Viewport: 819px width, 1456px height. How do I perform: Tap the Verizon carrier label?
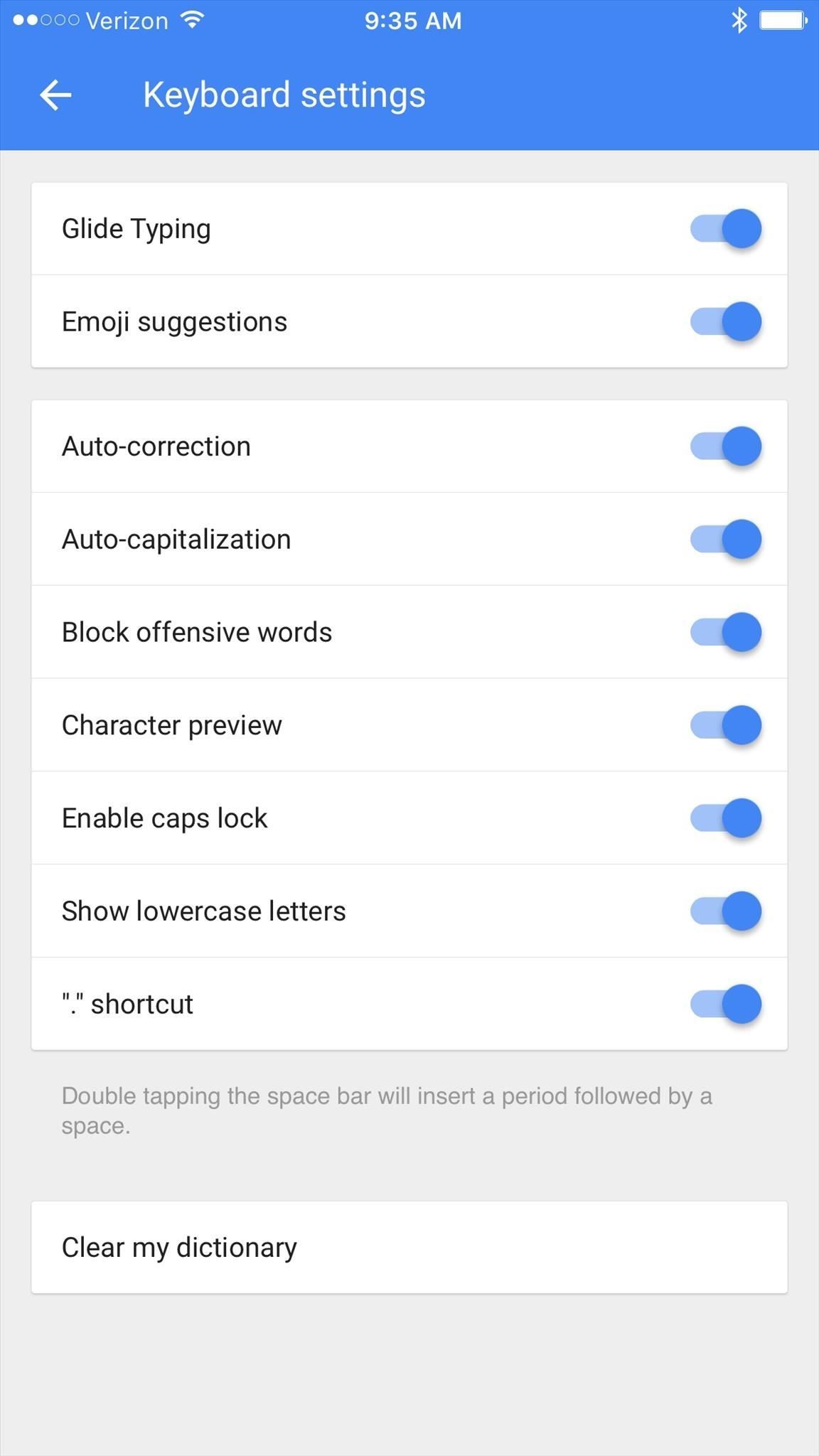tap(125, 21)
